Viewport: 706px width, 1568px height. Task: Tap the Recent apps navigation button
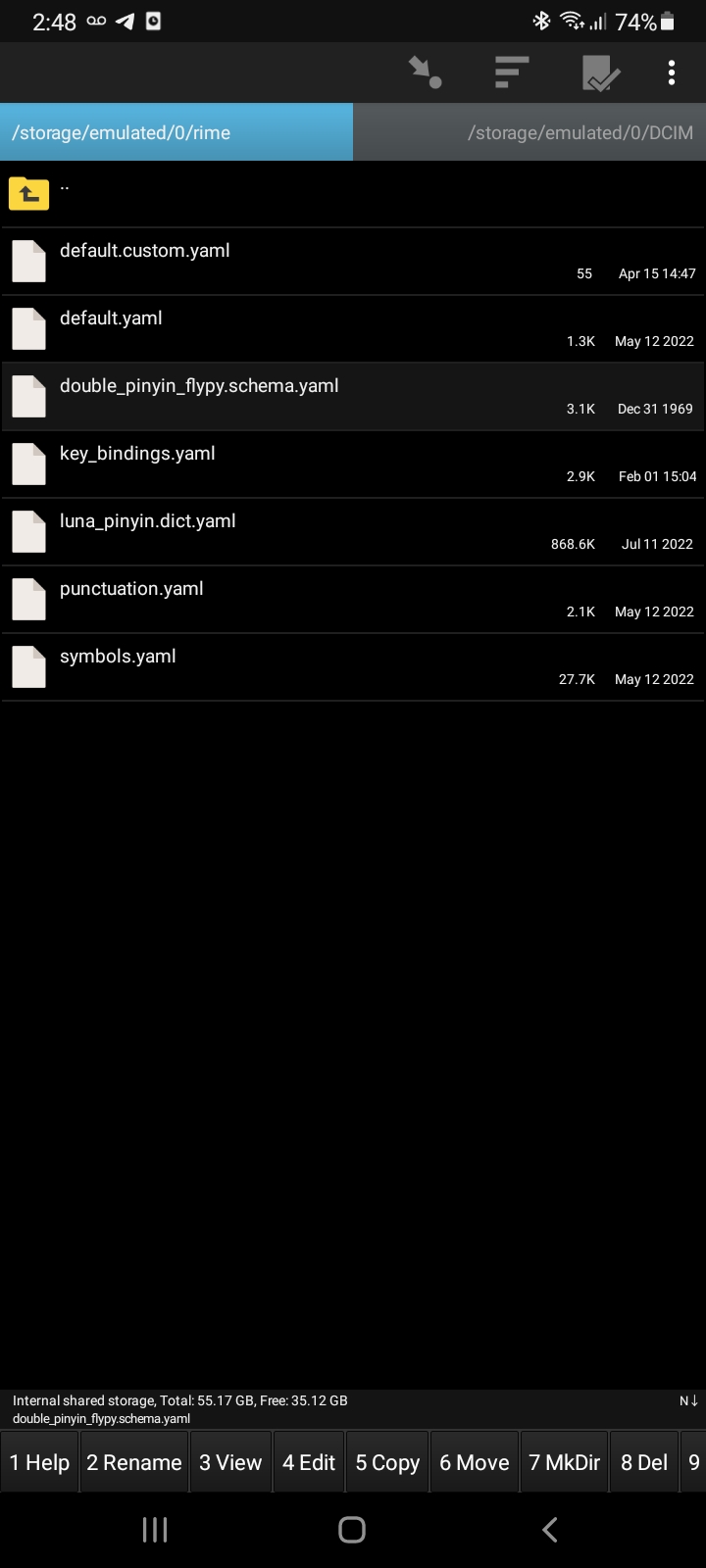154,1529
